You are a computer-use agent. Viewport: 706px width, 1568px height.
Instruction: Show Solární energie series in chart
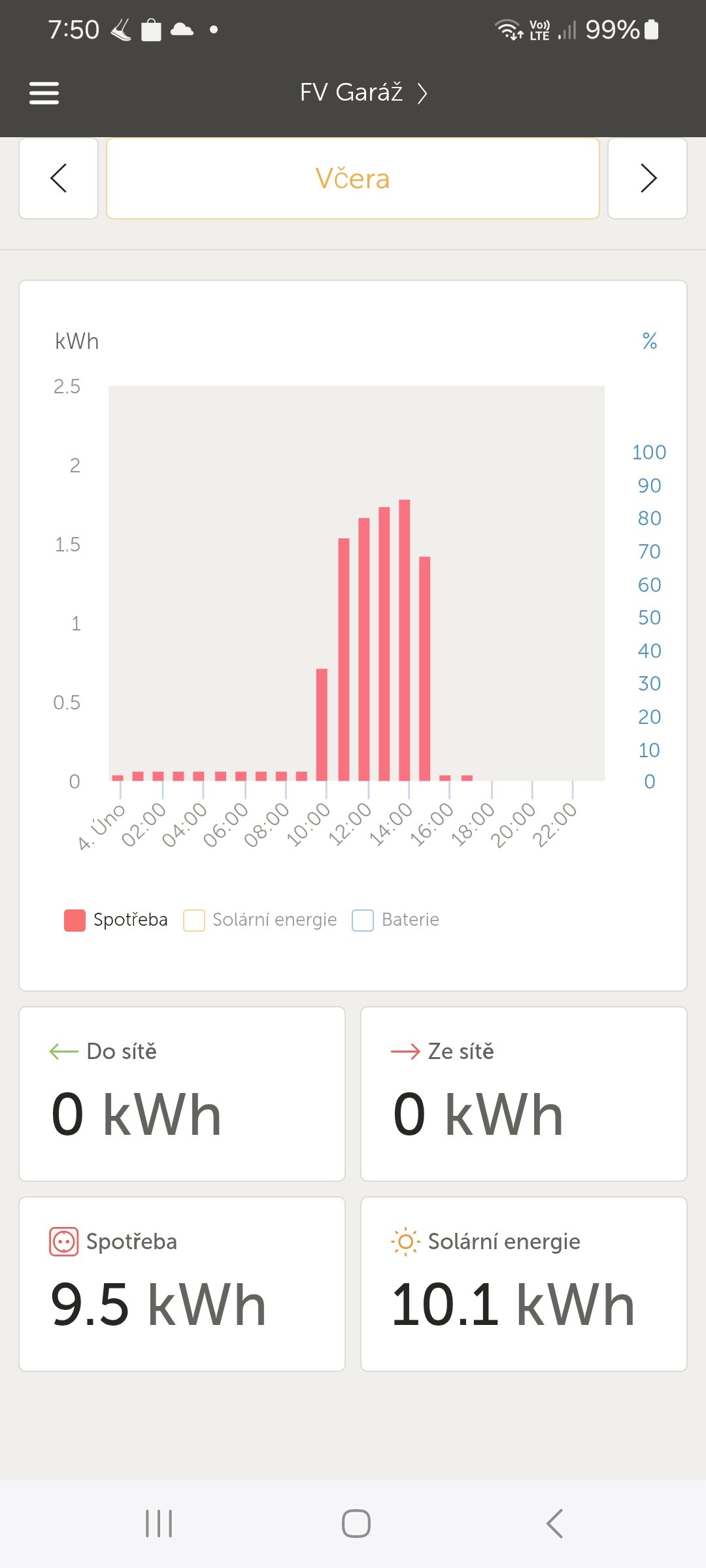click(261, 920)
